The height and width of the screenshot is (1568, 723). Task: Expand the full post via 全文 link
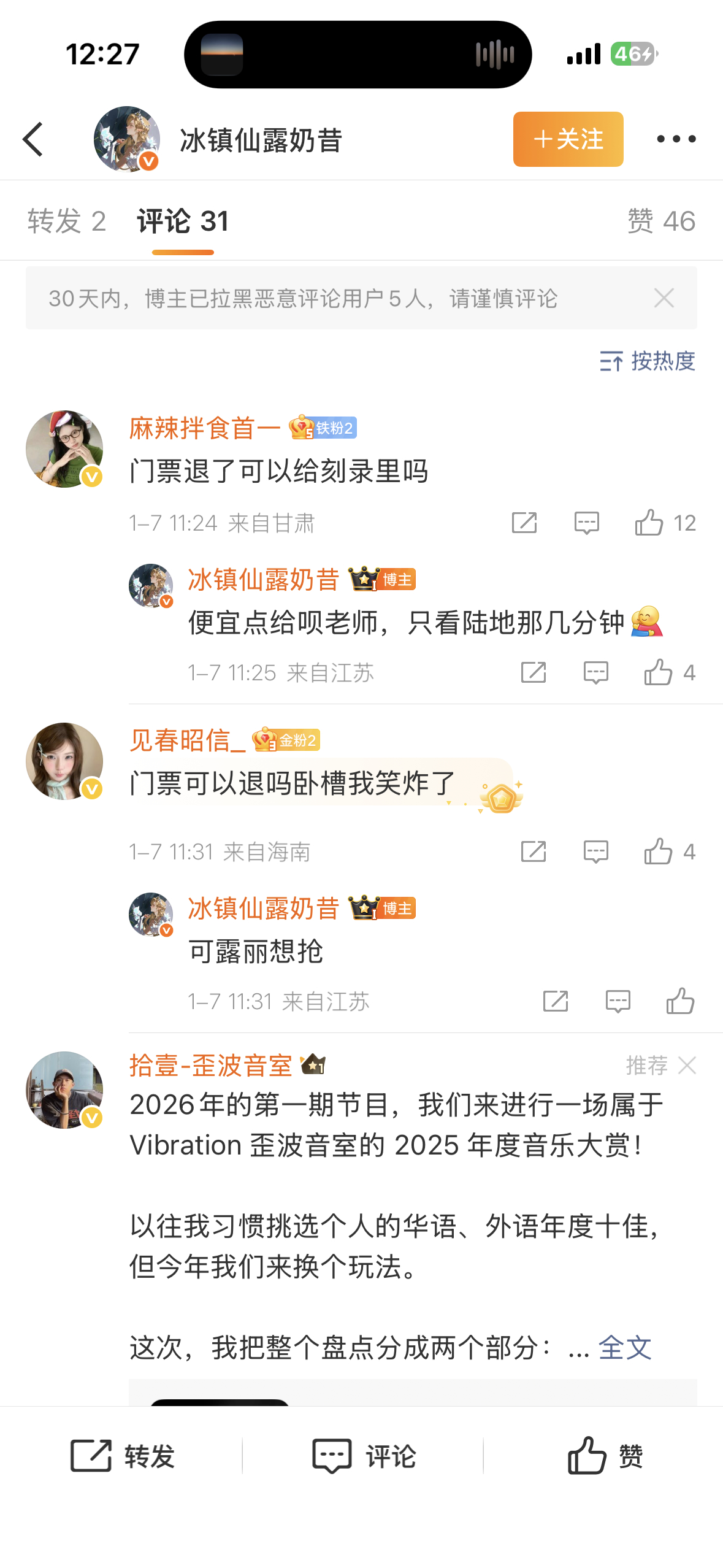(x=627, y=1347)
